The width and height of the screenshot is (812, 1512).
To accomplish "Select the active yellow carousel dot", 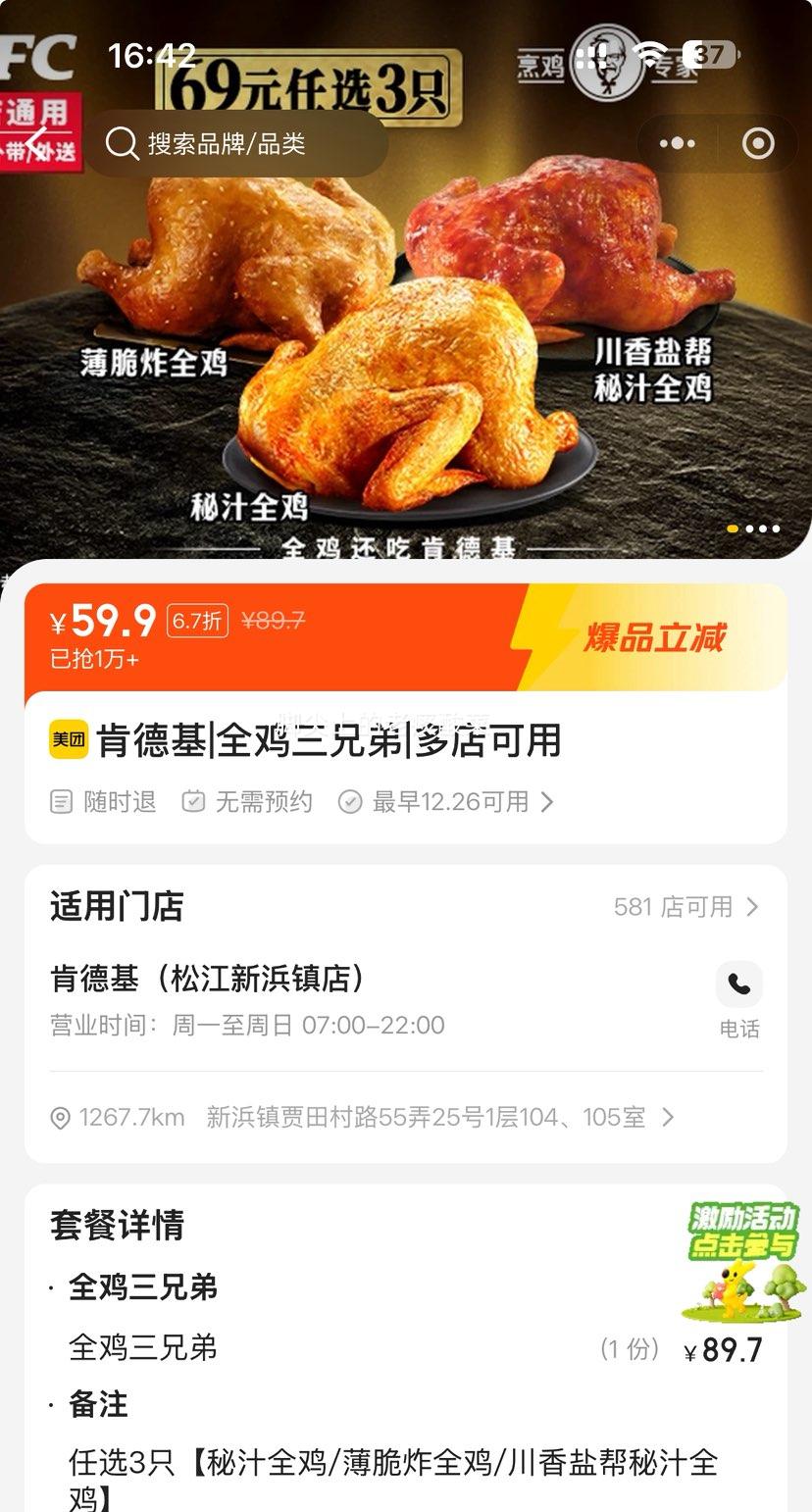I will (731, 529).
